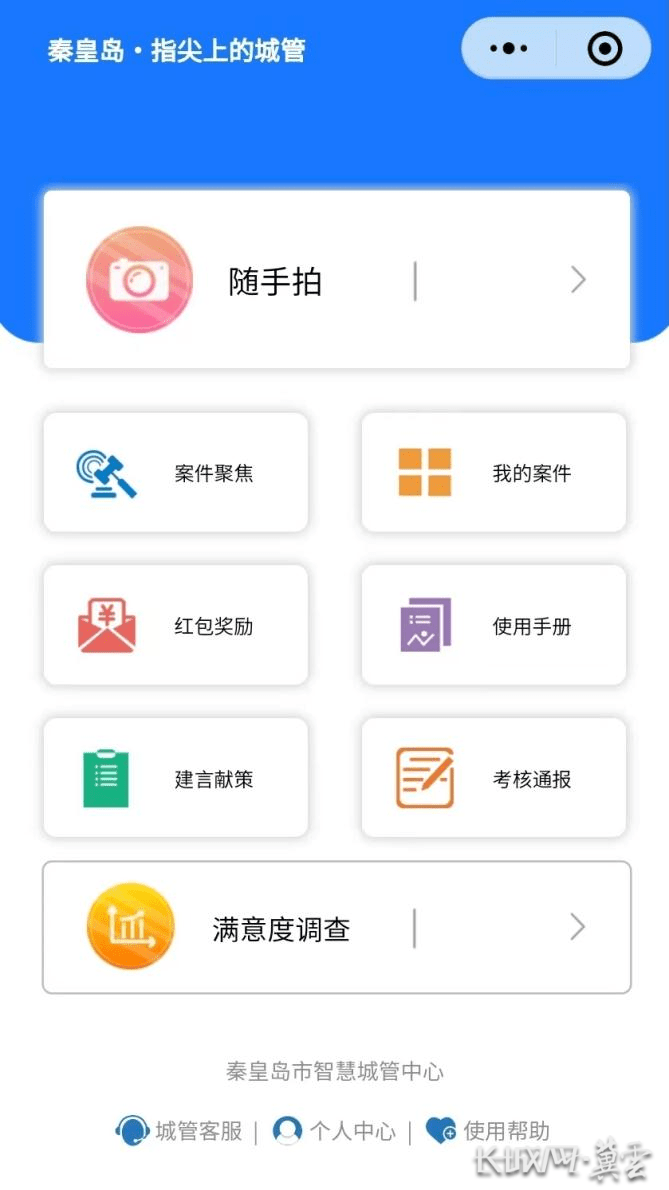The width and height of the screenshot is (669, 1190).
Task: View 我的案件 my cases
Action: 493,473
